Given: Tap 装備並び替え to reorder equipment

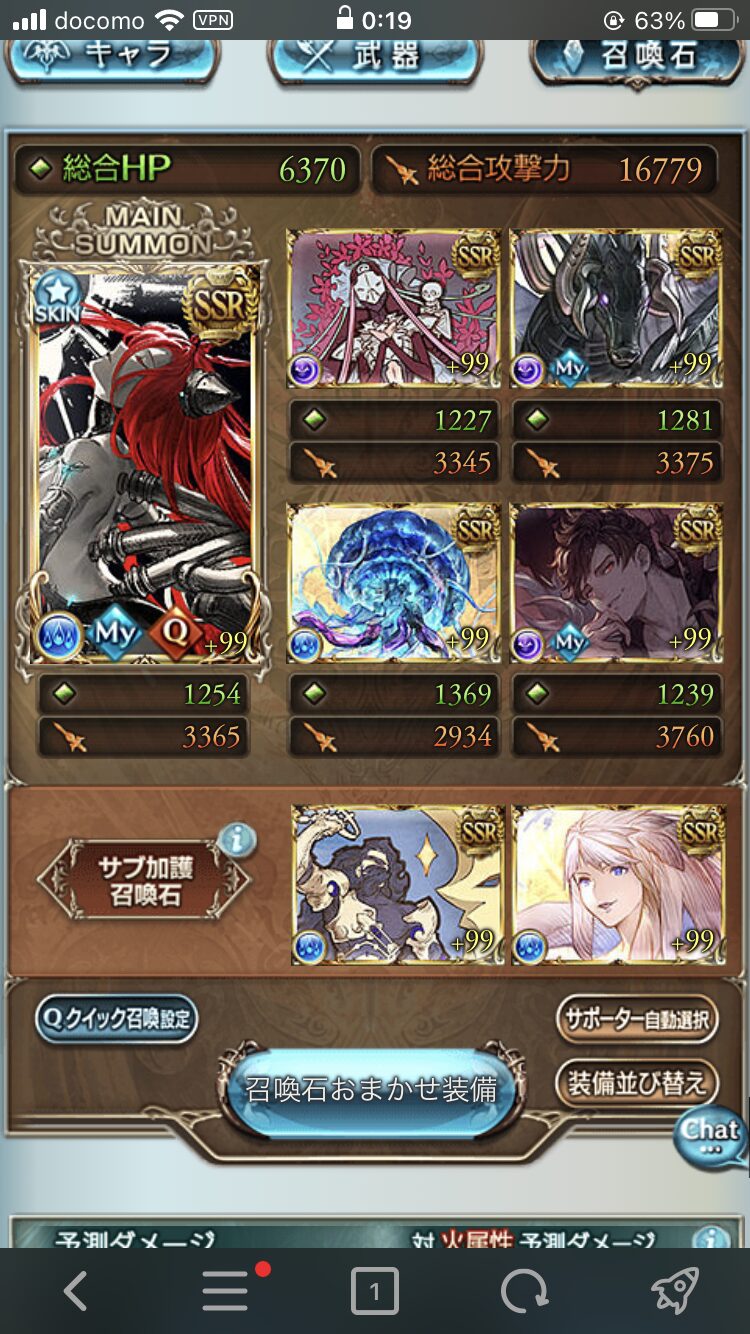Looking at the screenshot, I should [x=637, y=1082].
